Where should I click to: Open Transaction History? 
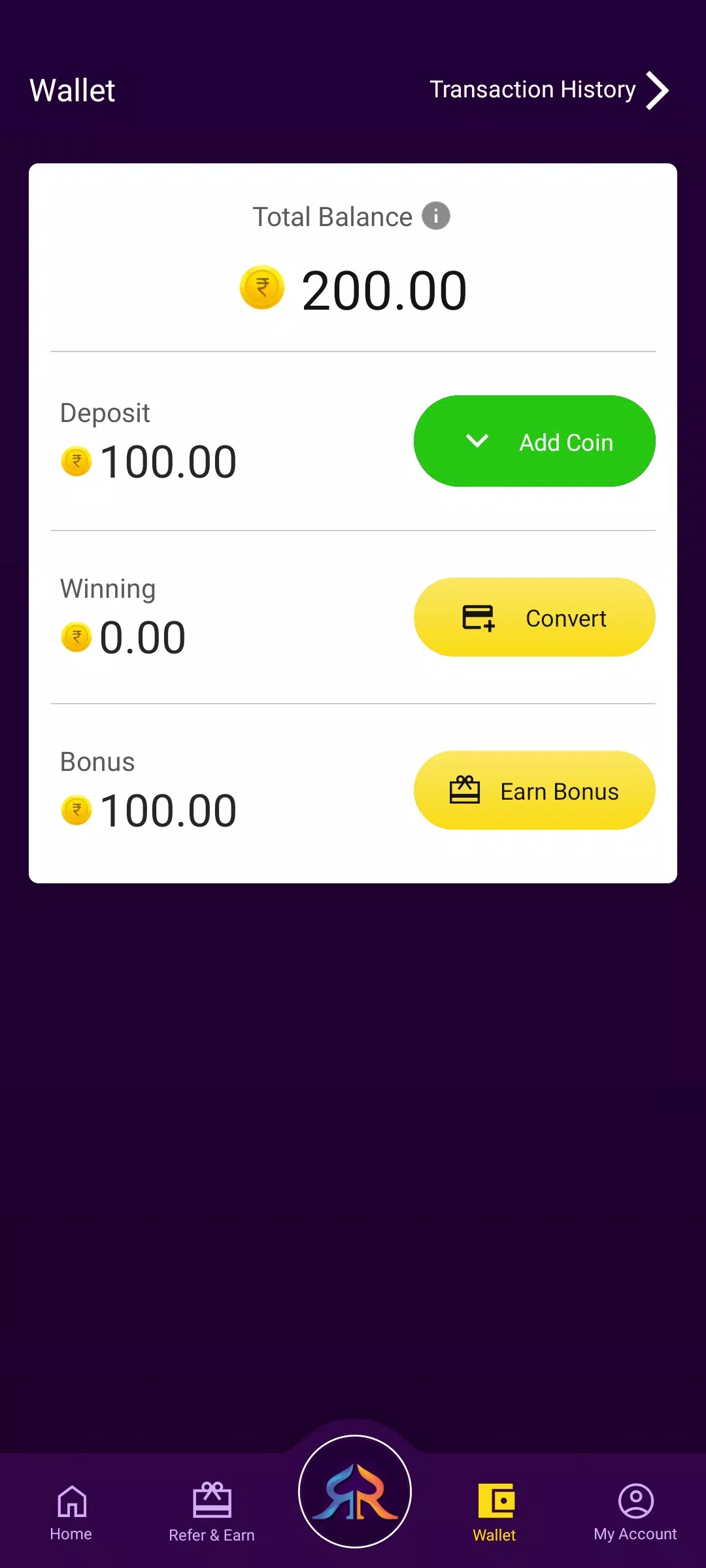point(548,90)
